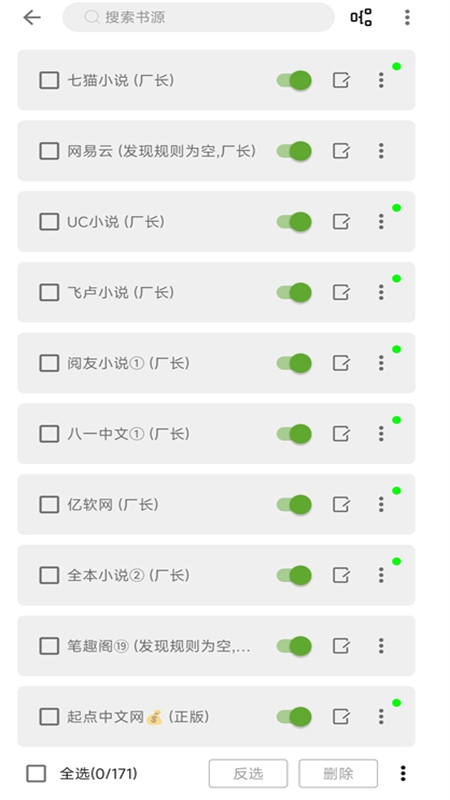The height and width of the screenshot is (800, 450).
Task: Tap the 反选 invert selection button
Action: click(248, 773)
